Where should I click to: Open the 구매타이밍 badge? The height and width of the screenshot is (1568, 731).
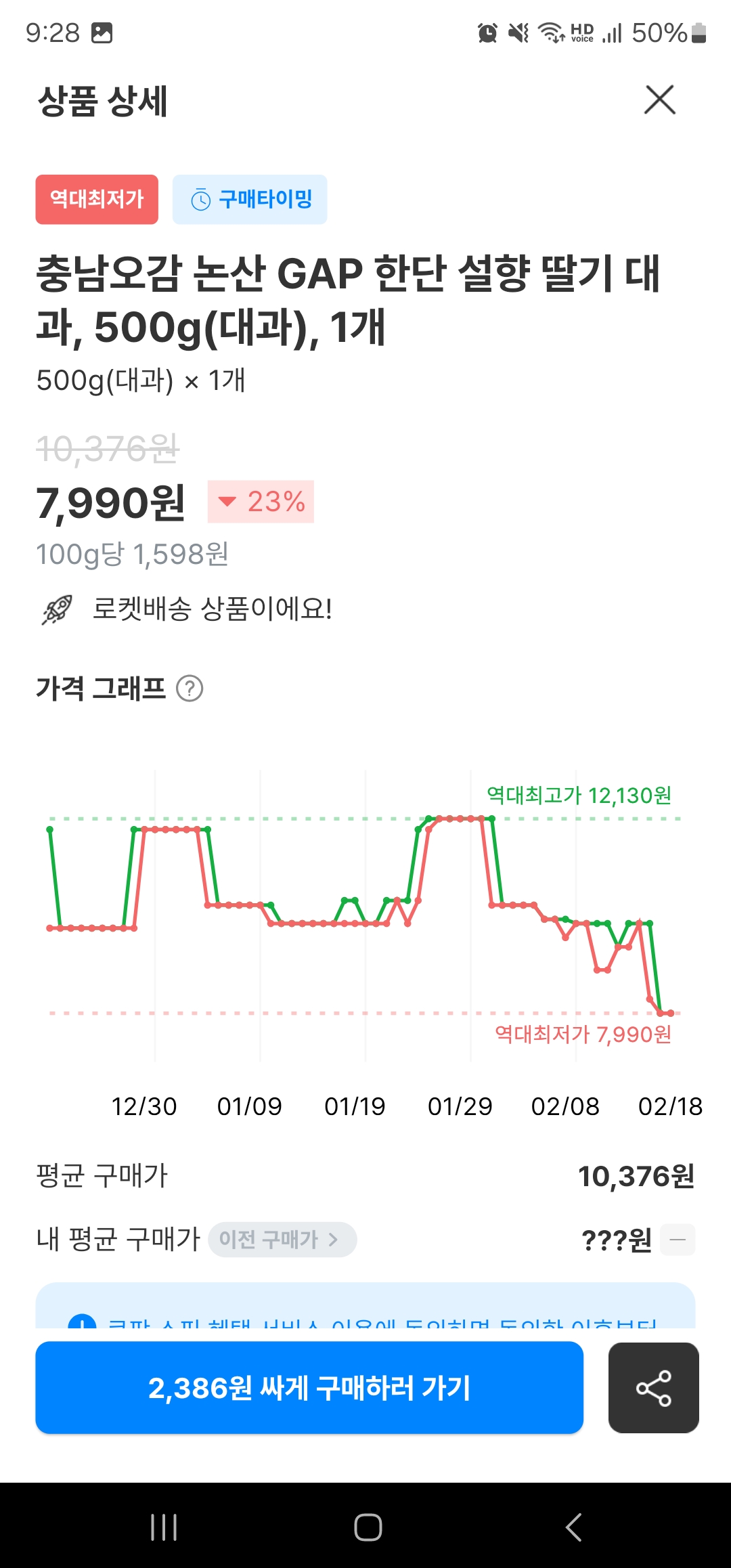click(x=249, y=198)
